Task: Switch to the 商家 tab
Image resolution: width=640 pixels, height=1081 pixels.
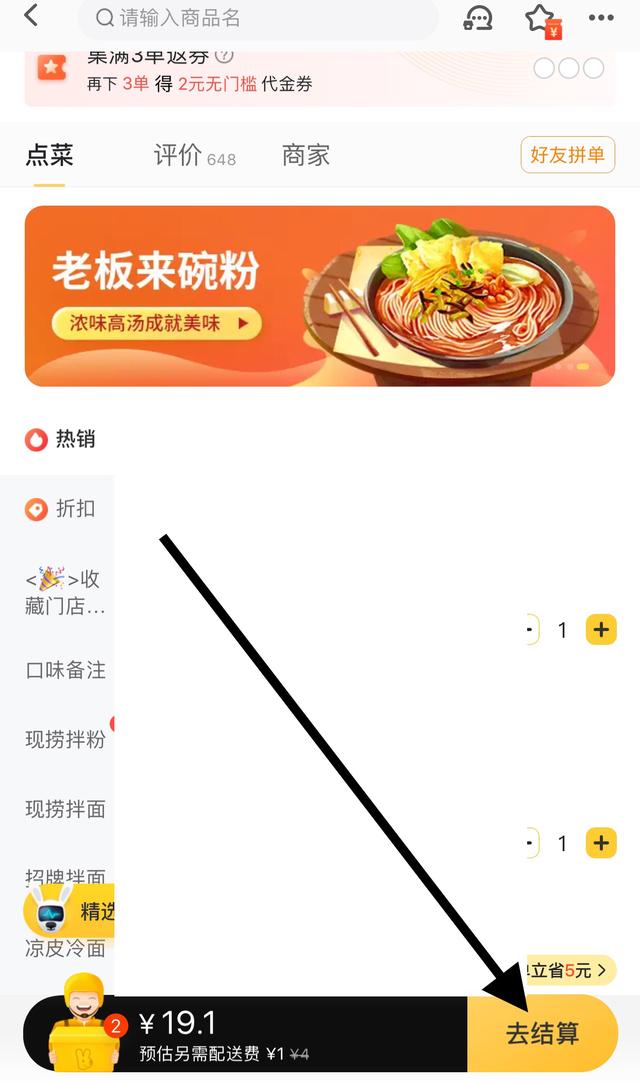Action: click(305, 155)
